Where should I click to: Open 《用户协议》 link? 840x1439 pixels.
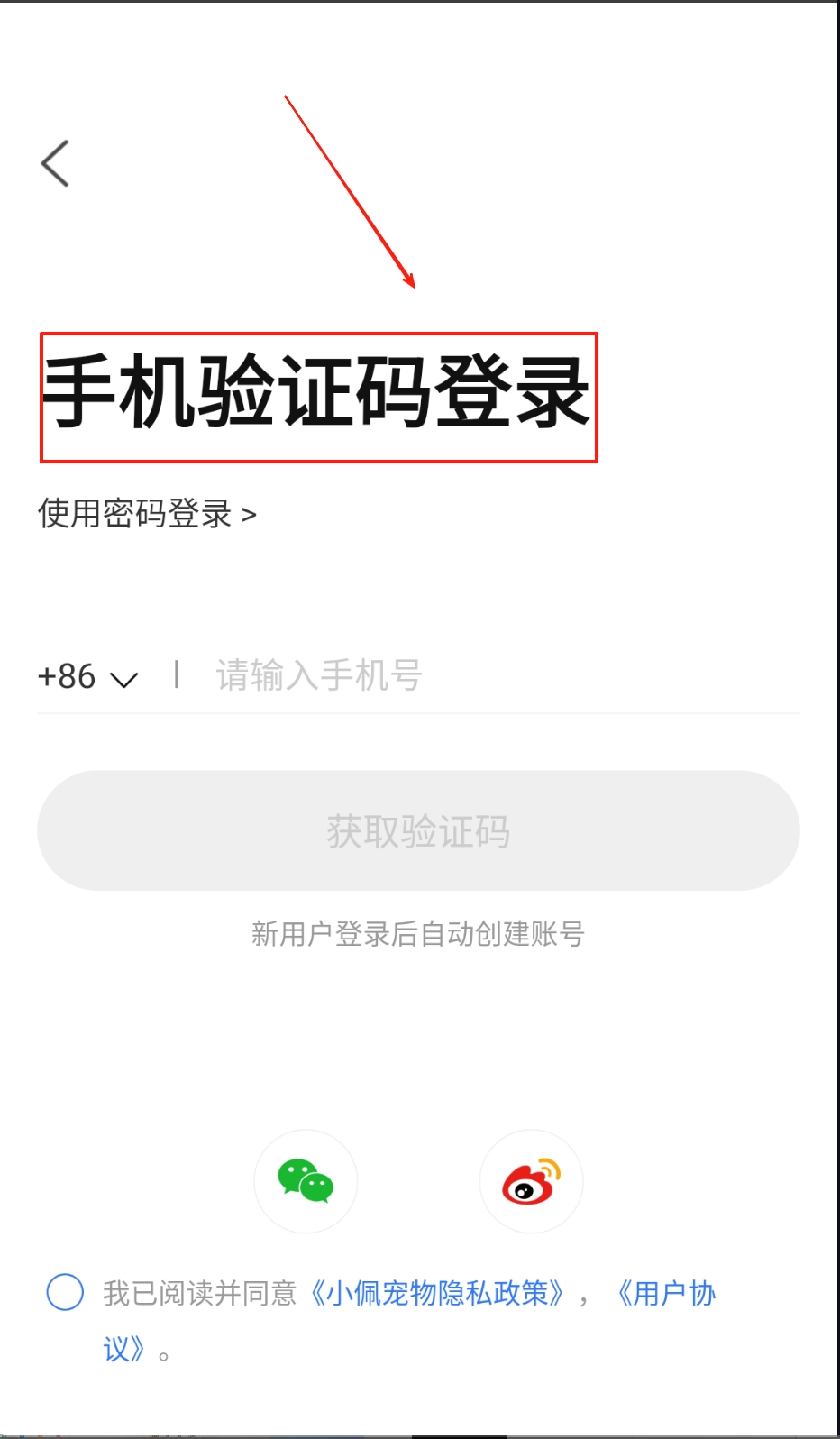point(665,1293)
